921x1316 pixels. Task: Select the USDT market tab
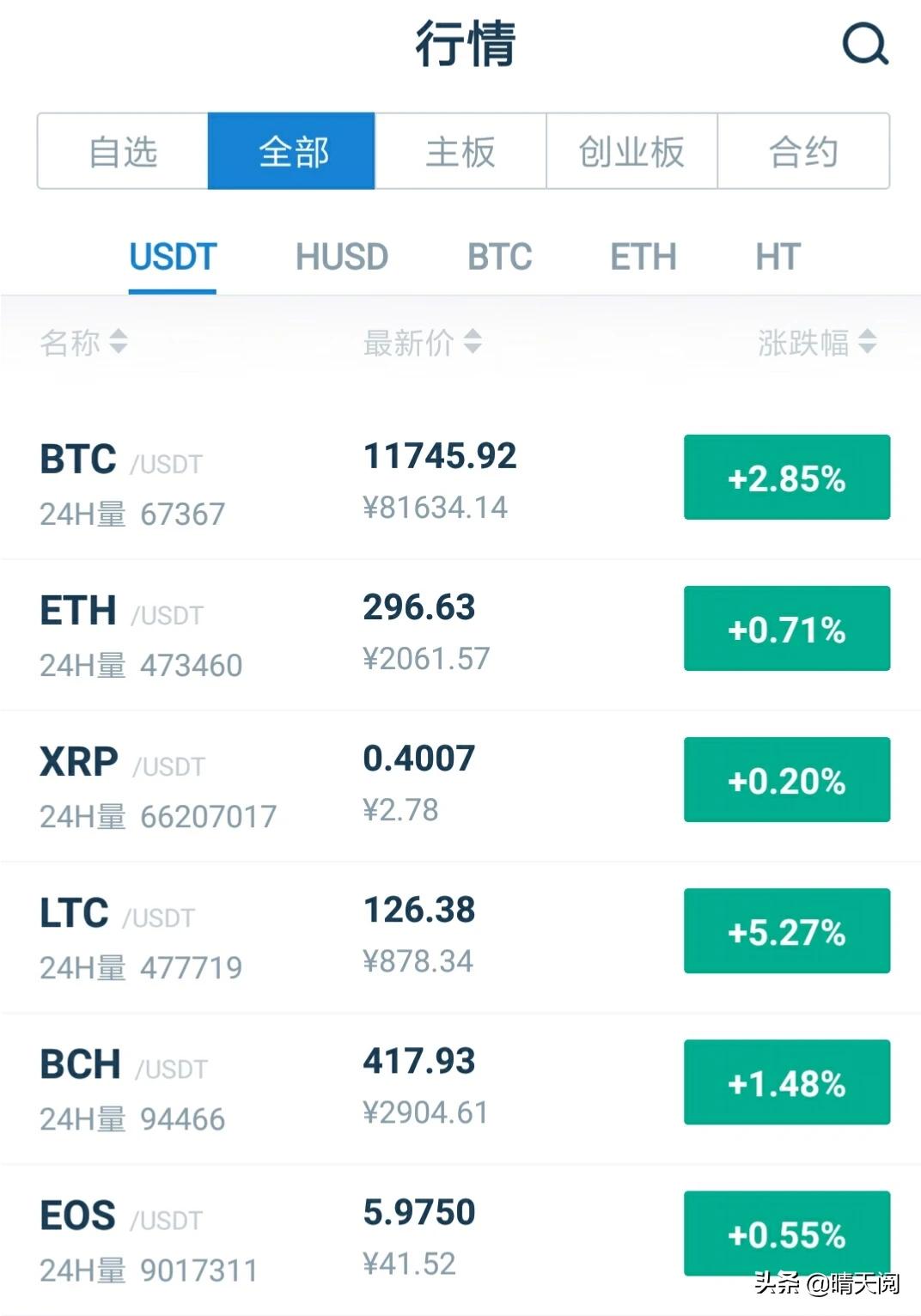pyautogui.click(x=173, y=257)
